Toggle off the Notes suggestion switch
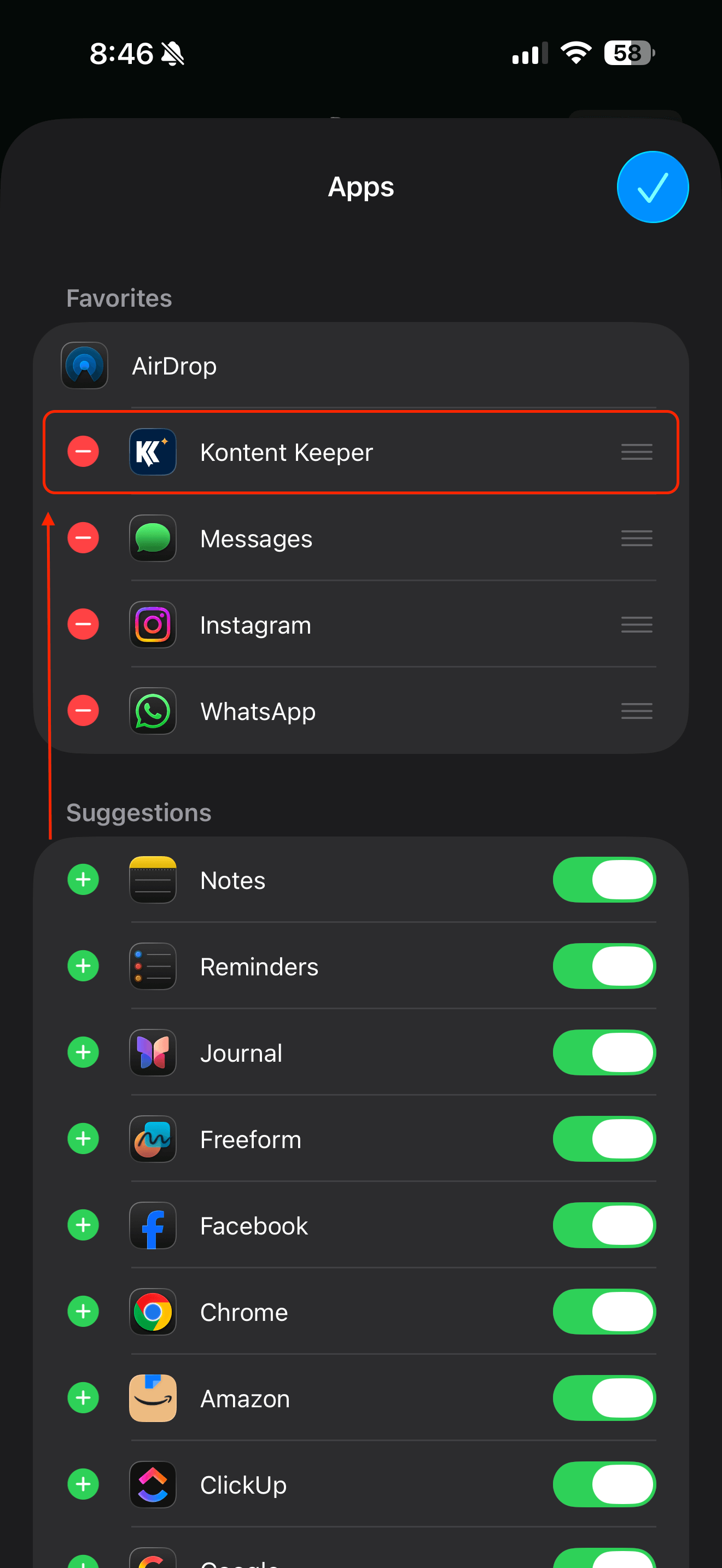Image resolution: width=722 pixels, height=1568 pixels. 603,880
